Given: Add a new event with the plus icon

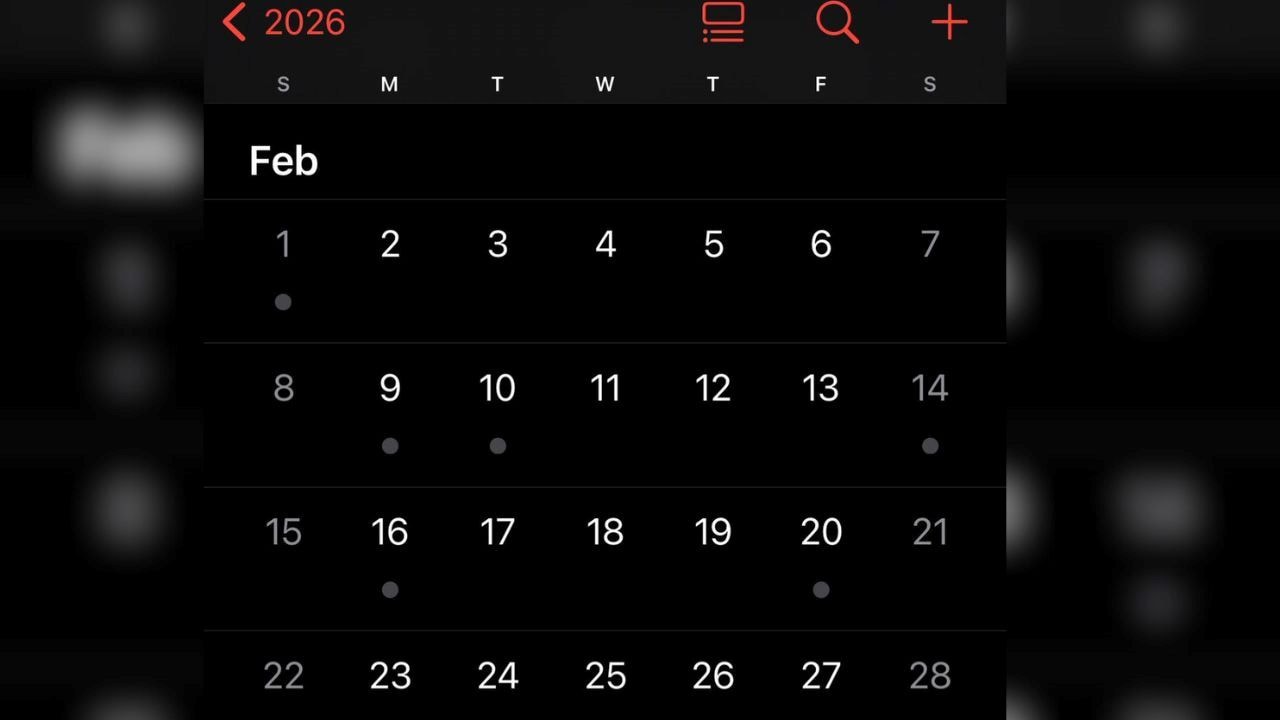Looking at the screenshot, I should [949, 22].
